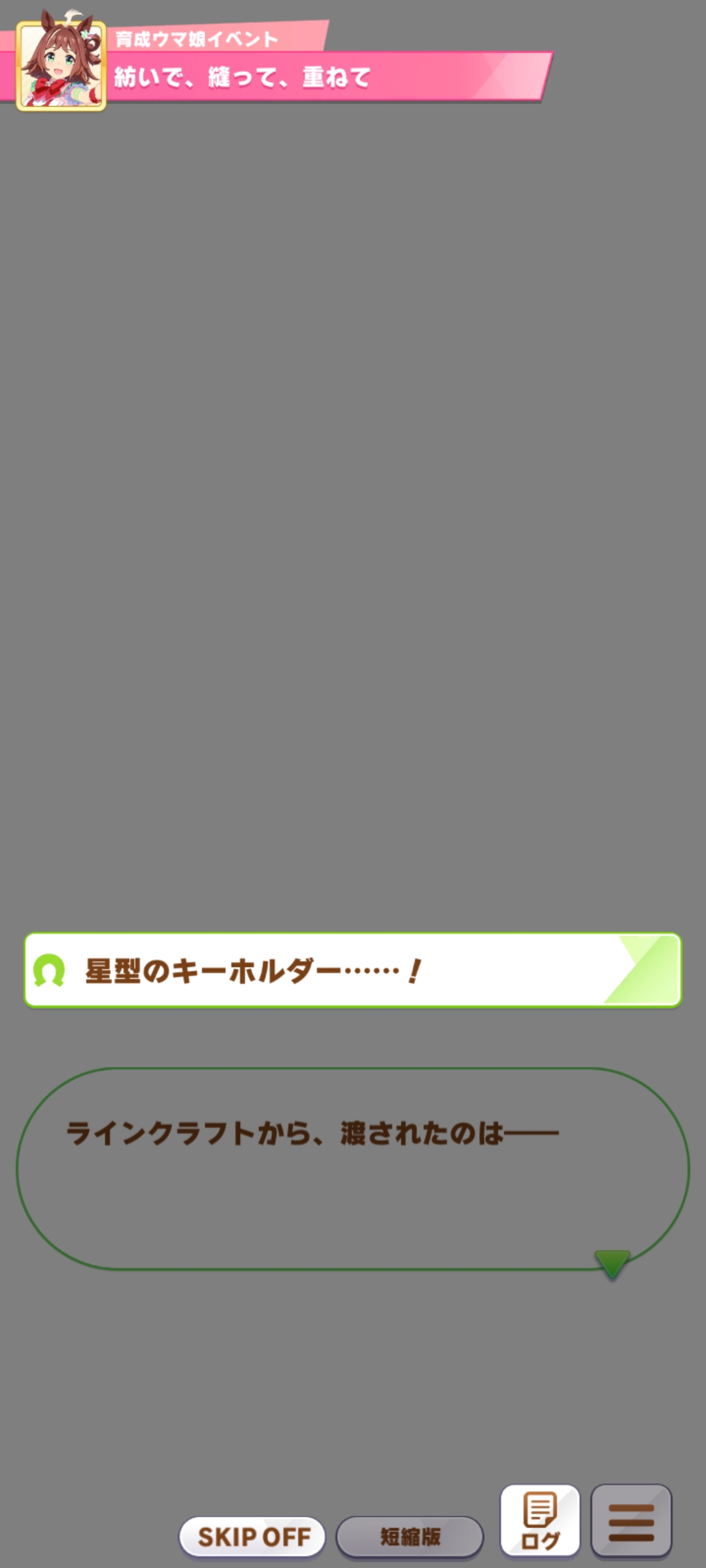706x1568 pixels.
Task: Open the hamburger menu
Action: click(x=631, y=1521)
